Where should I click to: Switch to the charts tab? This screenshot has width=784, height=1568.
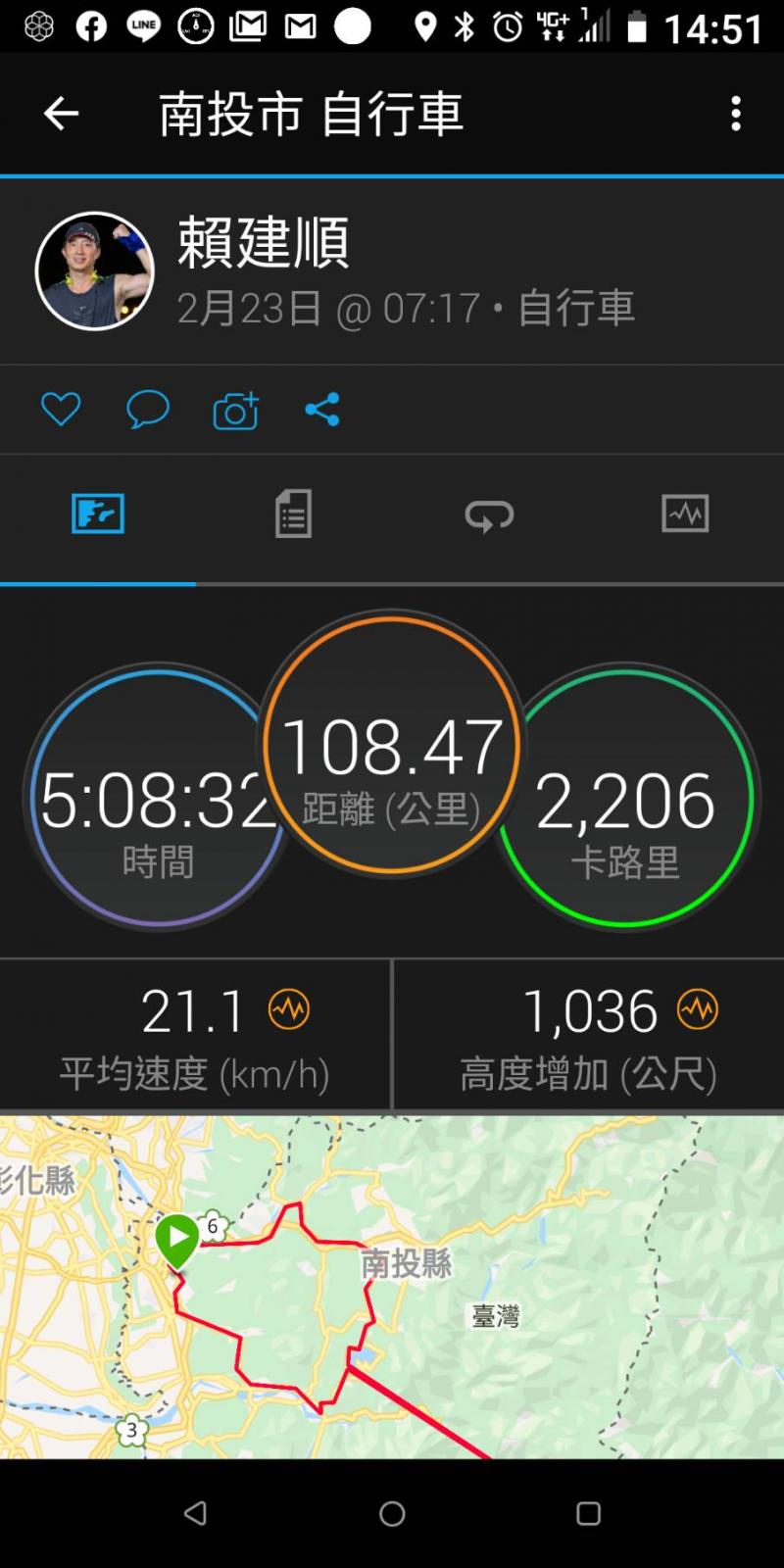point(685,514)
